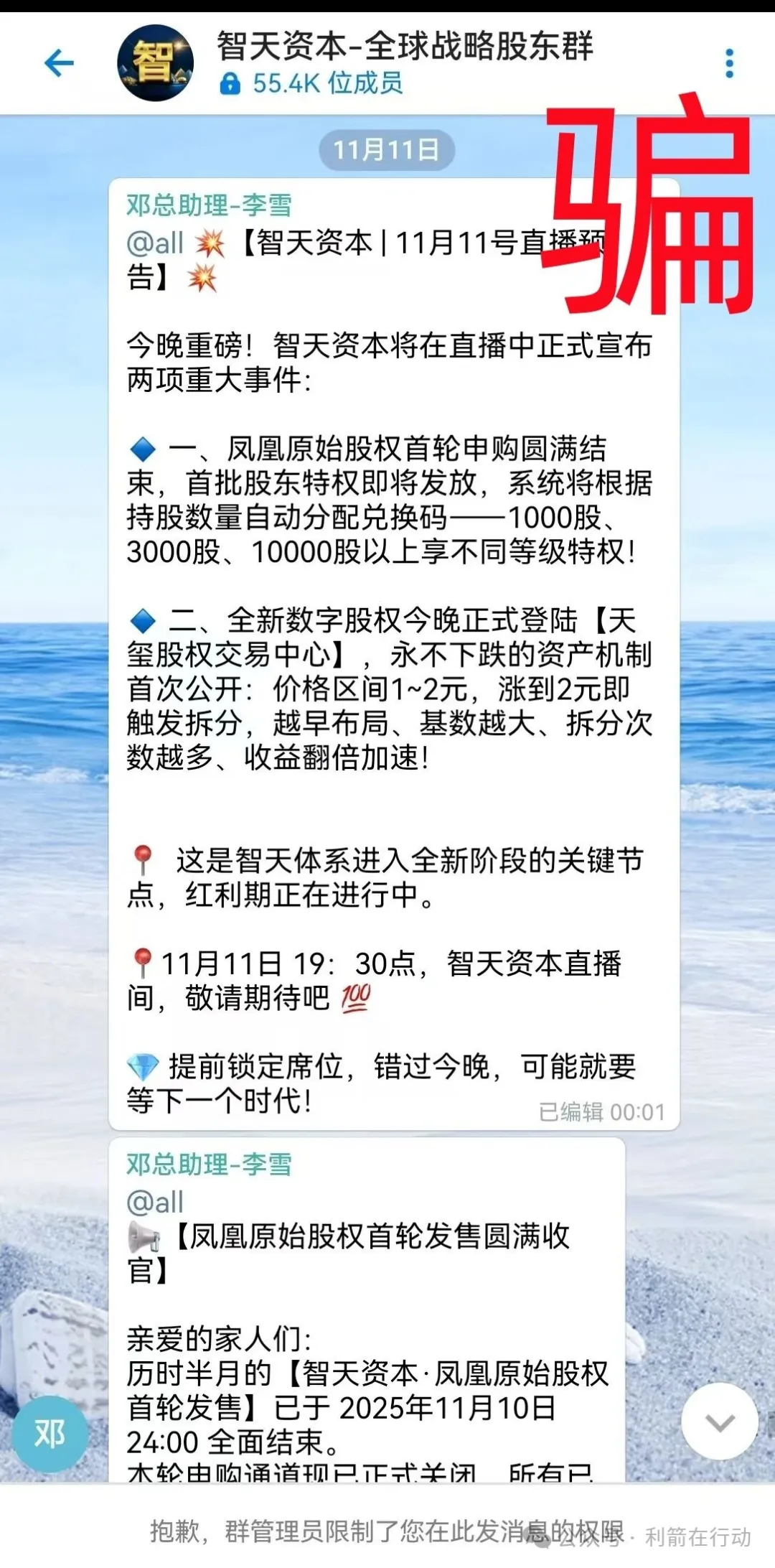This screenshot has height=1568, width=775.
Task: Open sender 邓总助理-李雪 on the livestream announcement
Action: 209,205
